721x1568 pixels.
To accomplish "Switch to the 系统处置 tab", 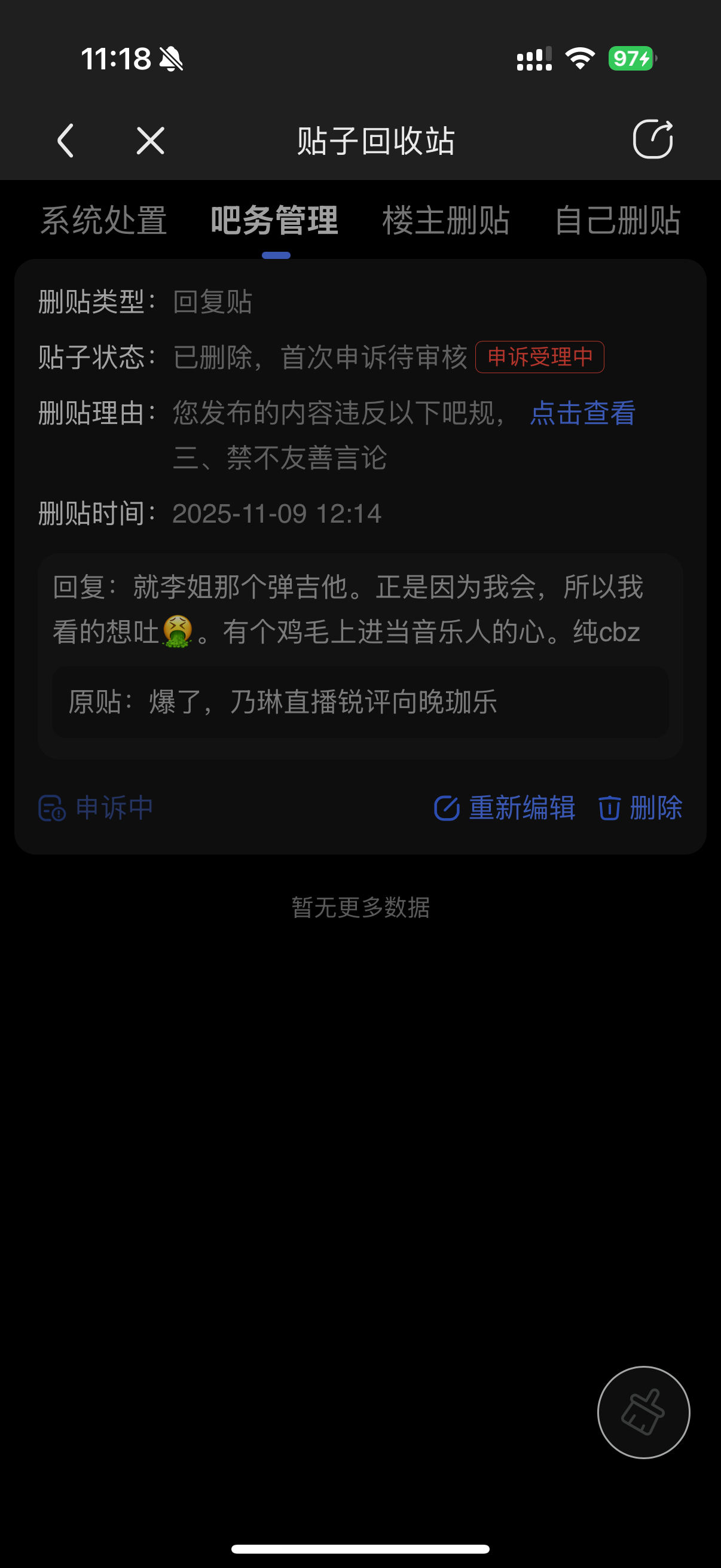I will coord(103,220).
